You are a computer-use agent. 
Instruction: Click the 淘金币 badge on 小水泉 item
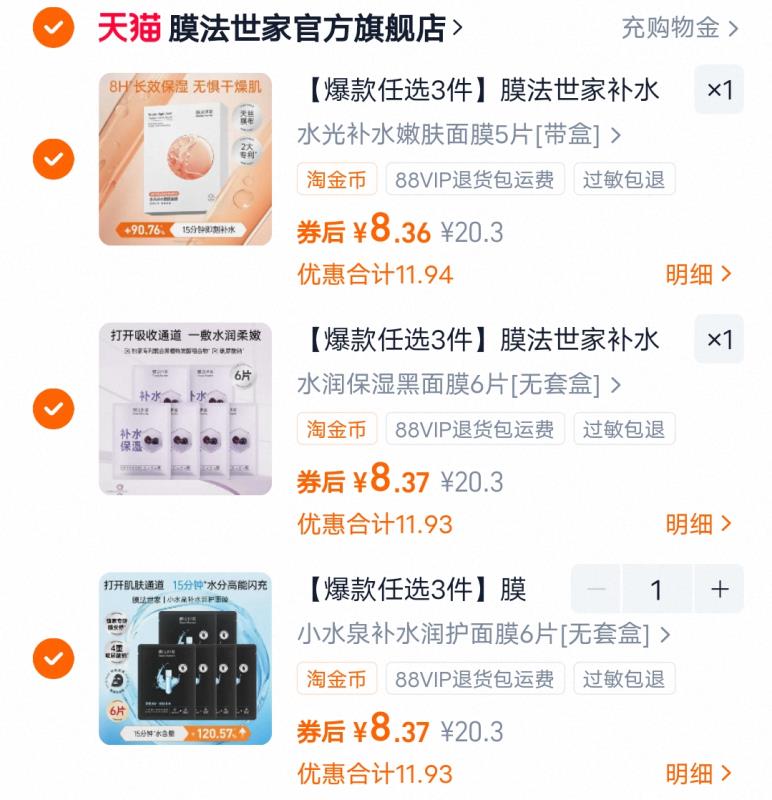339,678
